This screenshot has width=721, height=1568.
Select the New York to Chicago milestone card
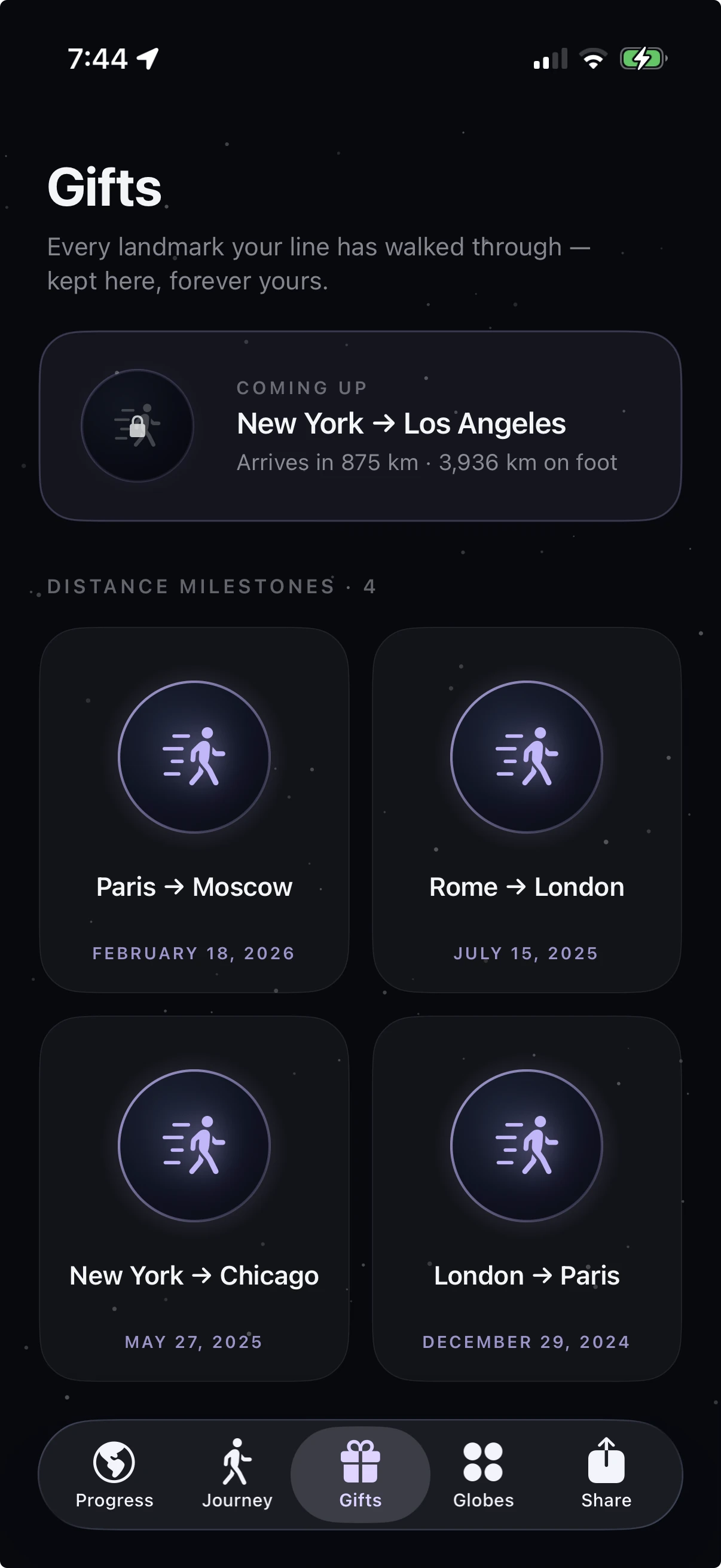tap(194, 1198)
